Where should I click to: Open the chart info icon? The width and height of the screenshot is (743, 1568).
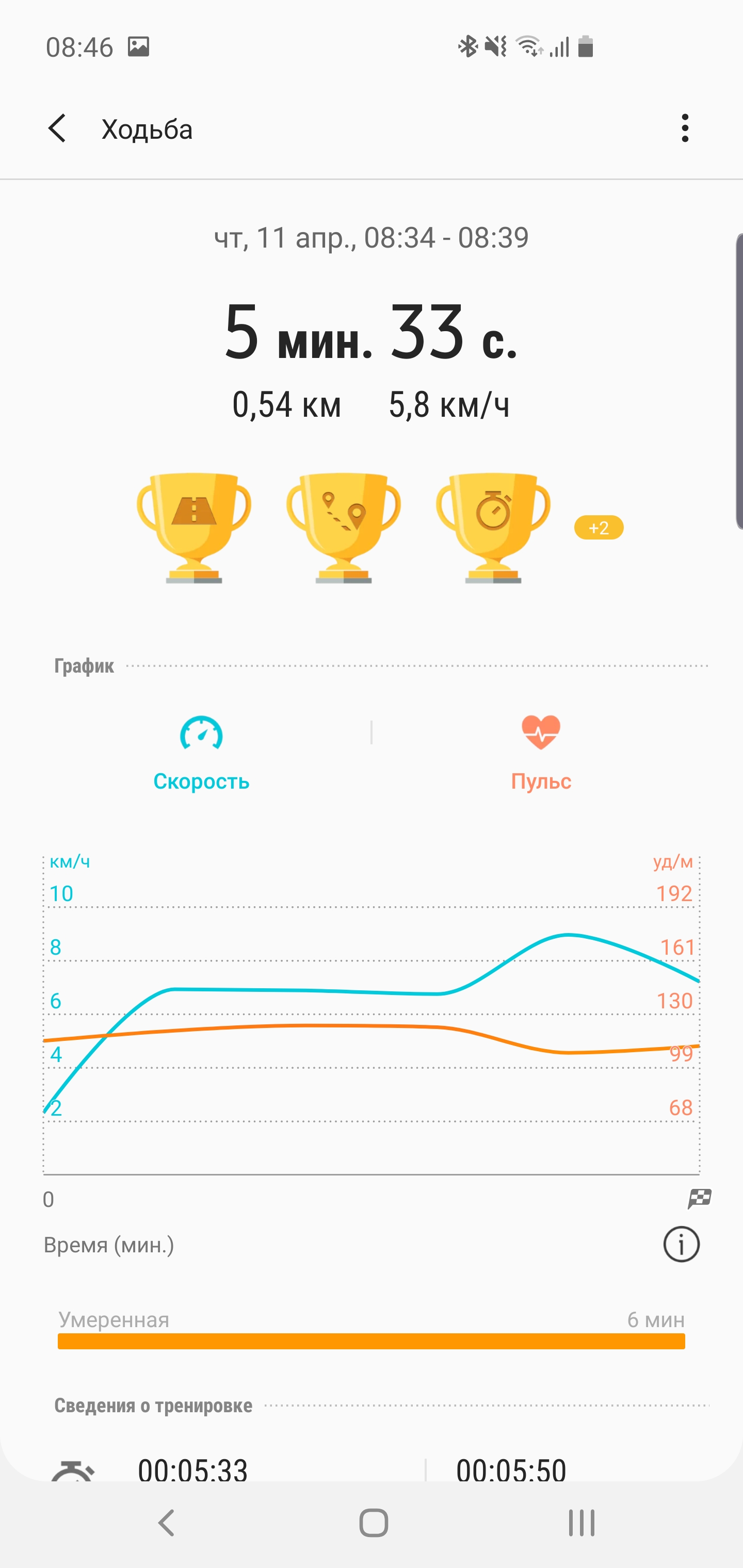click(x=681, y=1244)
